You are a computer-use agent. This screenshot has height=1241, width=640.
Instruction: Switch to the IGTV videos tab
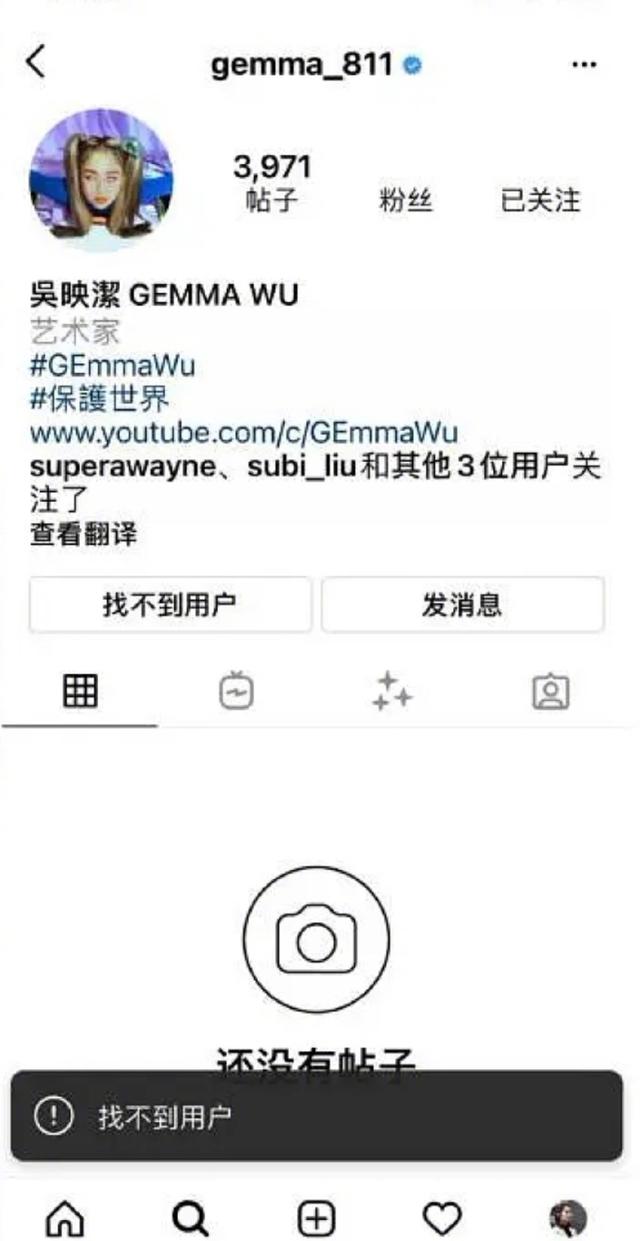point(237,691)
